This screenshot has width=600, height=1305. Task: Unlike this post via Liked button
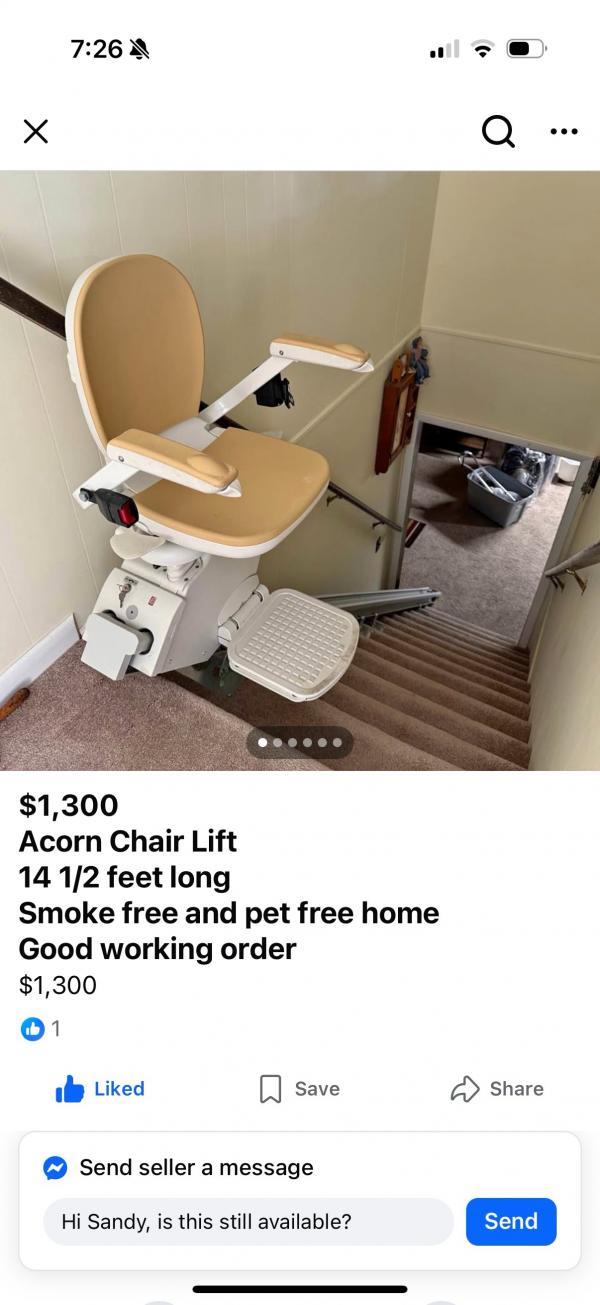pos(100,1089)
